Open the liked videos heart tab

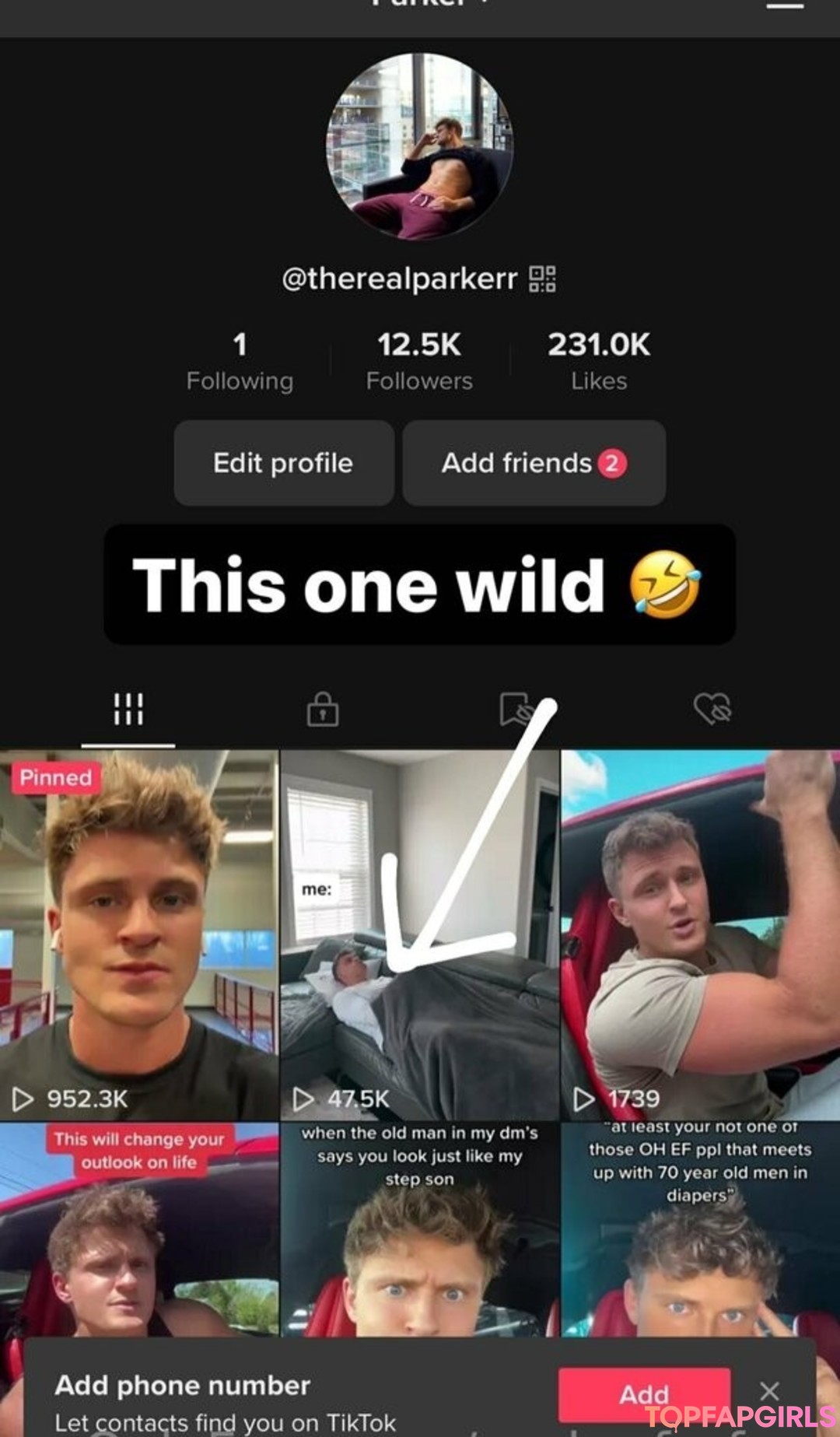tap(712, 709)
